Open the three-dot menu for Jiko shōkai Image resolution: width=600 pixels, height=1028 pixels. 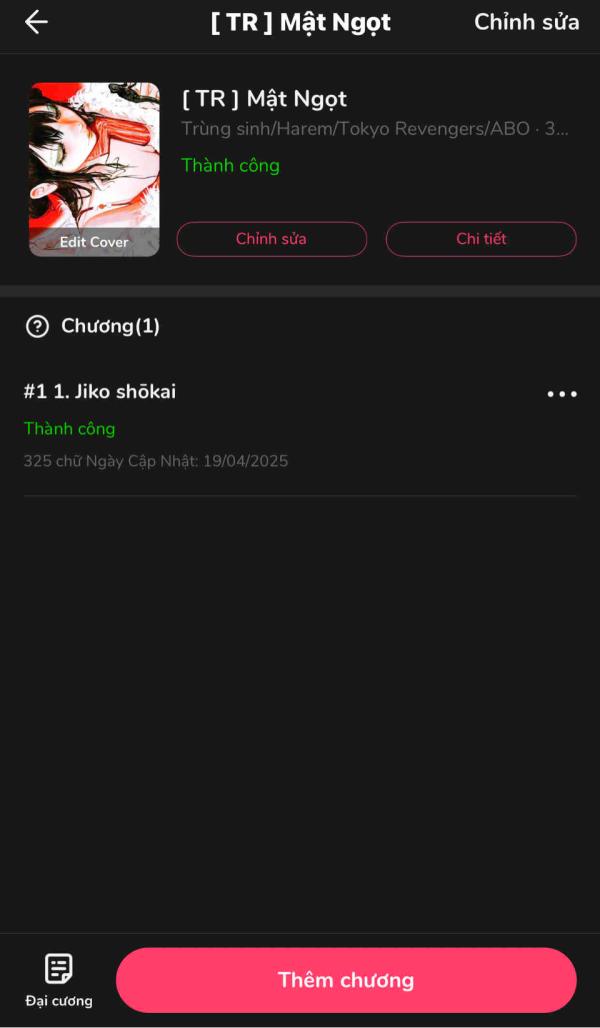[561, 394]
